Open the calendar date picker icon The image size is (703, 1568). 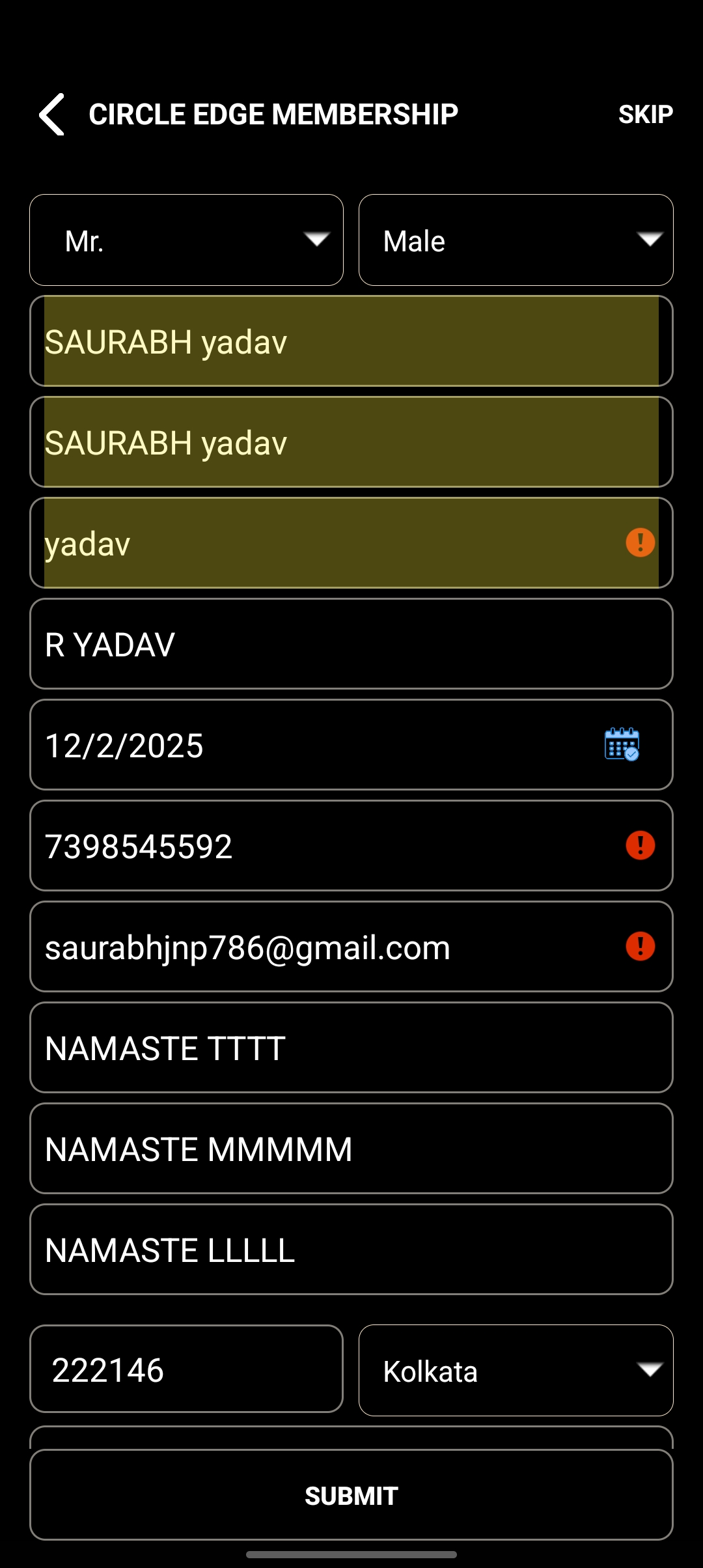(x=622, y=744)
